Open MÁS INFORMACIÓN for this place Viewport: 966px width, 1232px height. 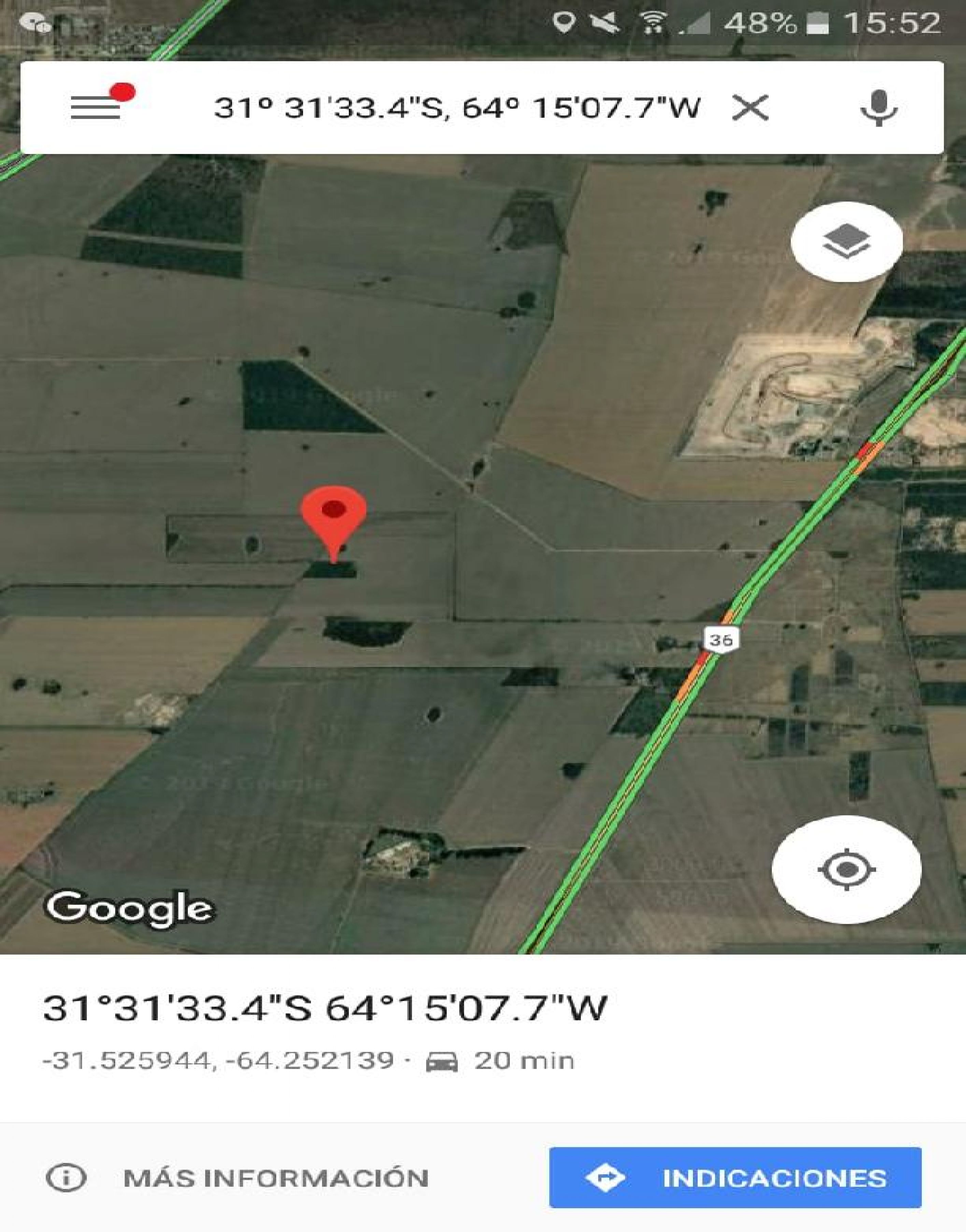tap(238, 1178)
